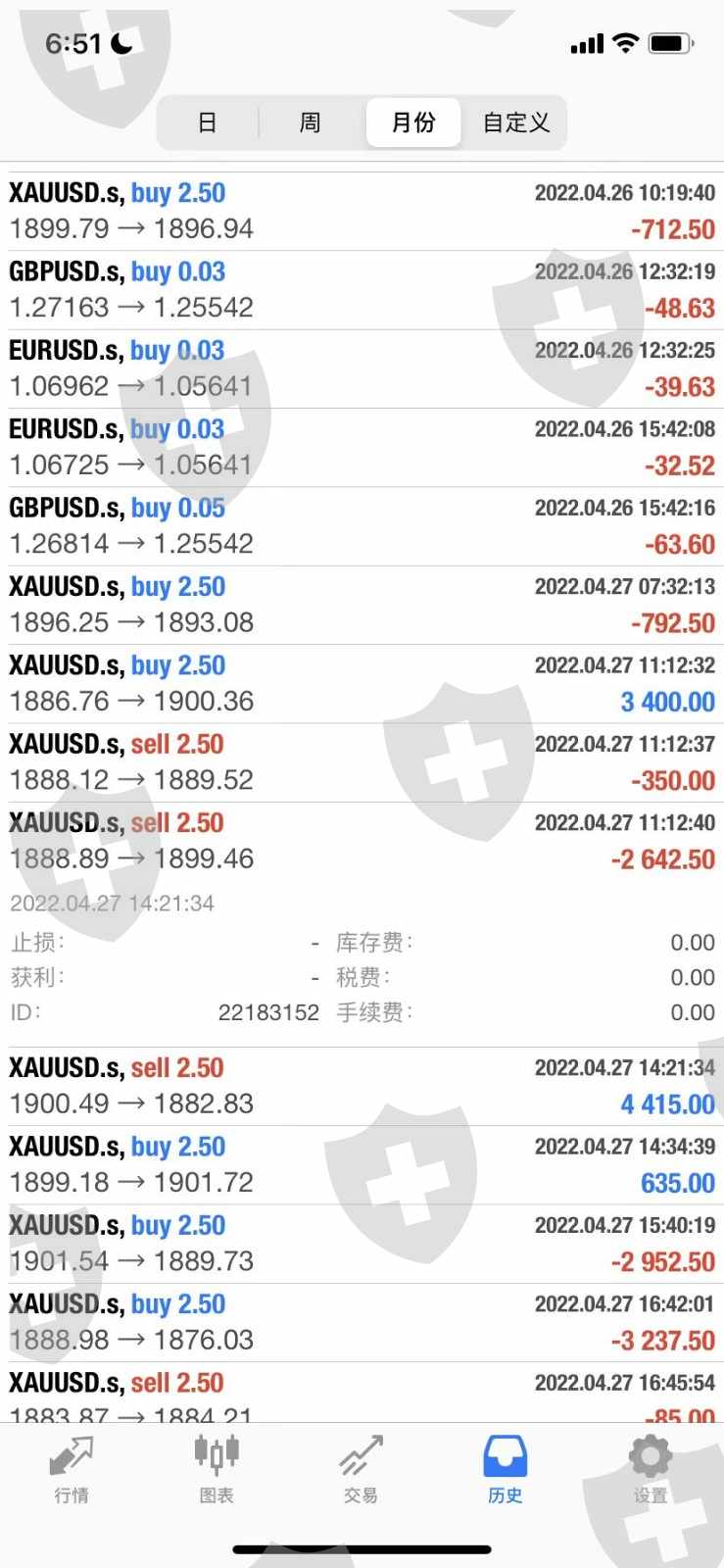
Task: Expand the XAUUSD trade with 3 400.00 profit
Action: coord(362,683)
